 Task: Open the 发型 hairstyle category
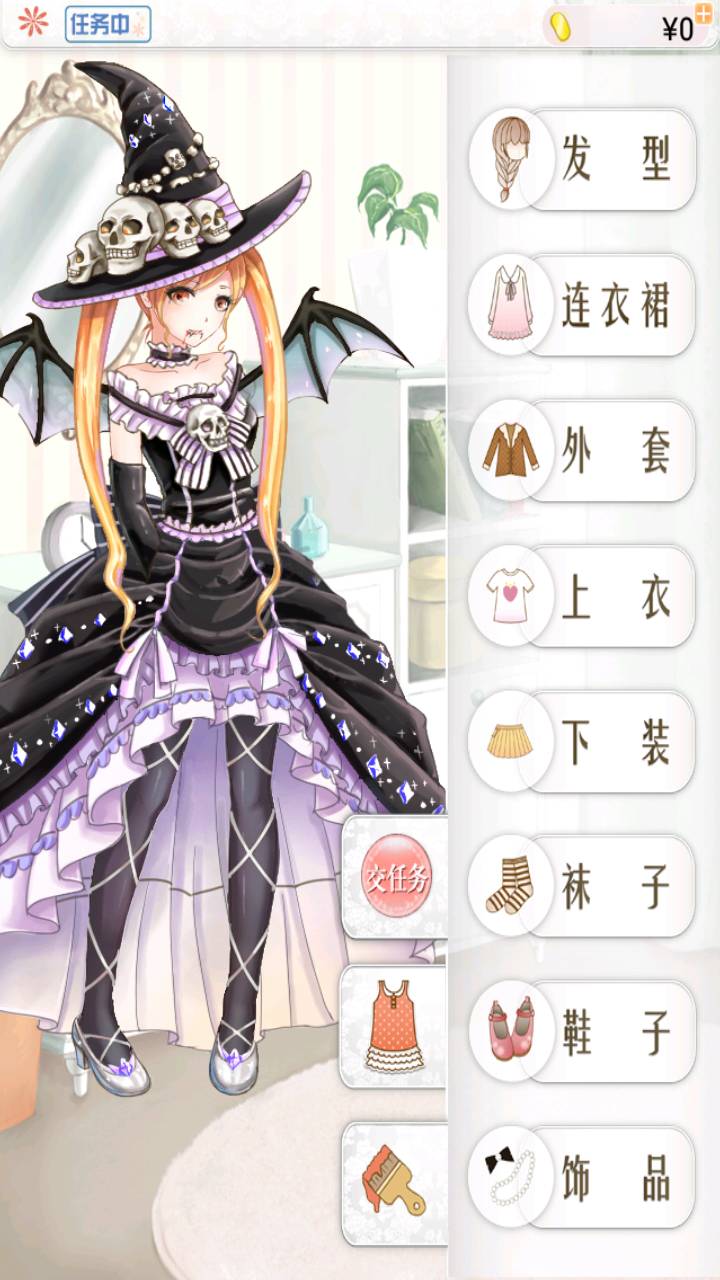583,160
